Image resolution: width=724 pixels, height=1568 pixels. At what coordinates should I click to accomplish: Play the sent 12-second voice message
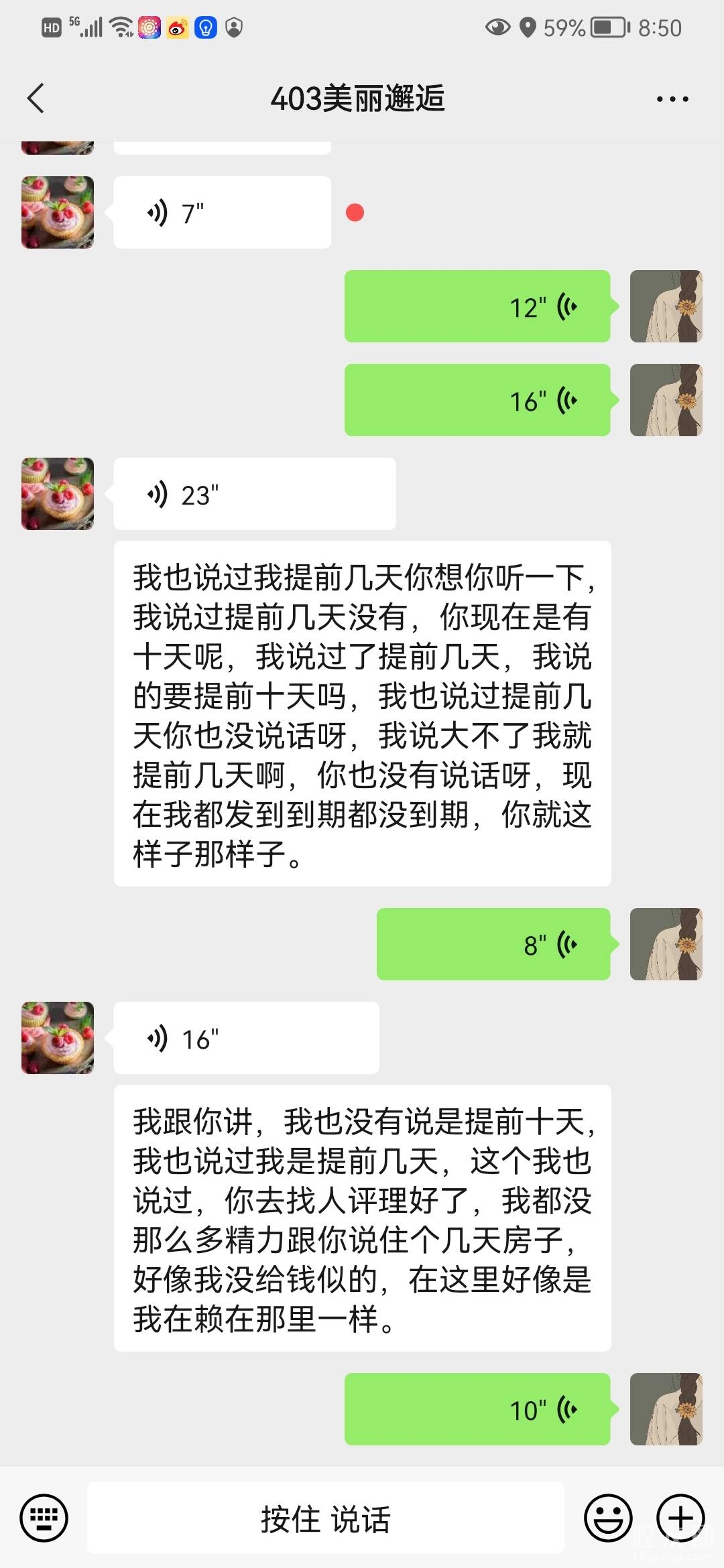coord(477,307)
